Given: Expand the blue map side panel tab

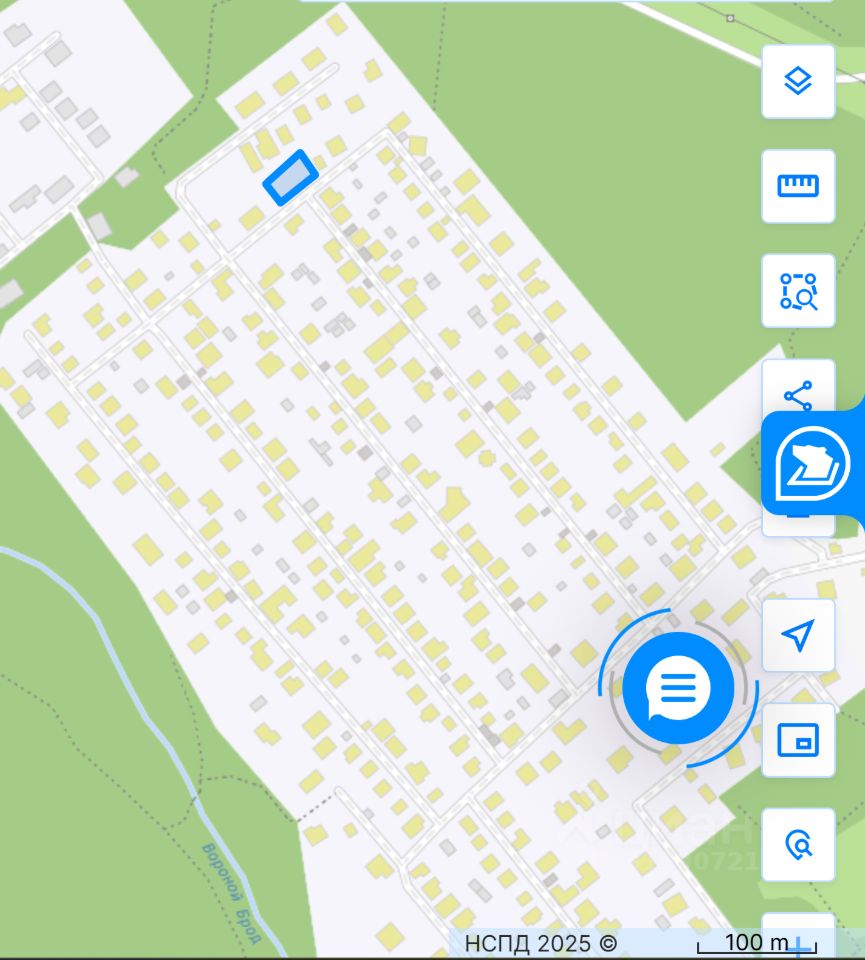Looking at the screenshot, I should (x=812, y=463).
